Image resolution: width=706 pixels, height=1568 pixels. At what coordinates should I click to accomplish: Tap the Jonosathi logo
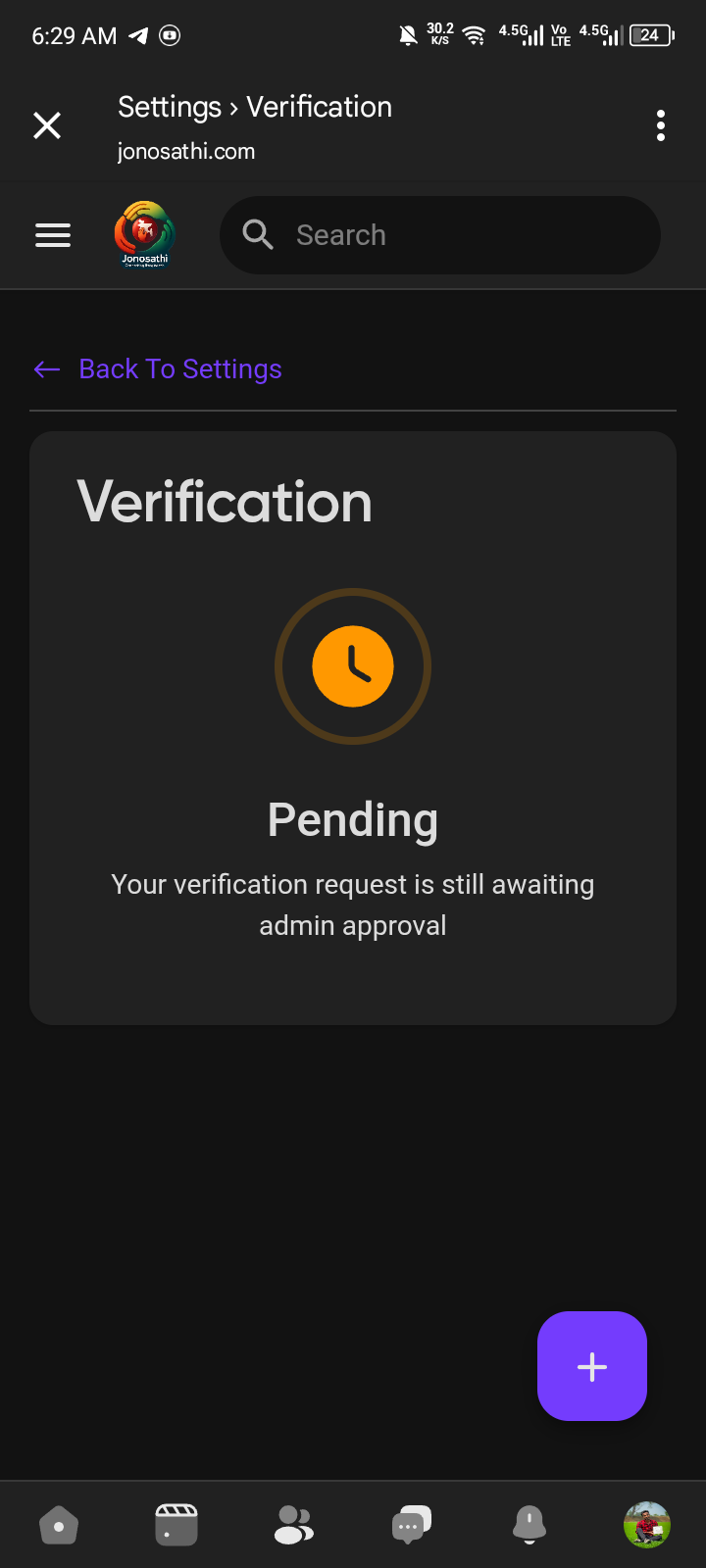coord(144,234)
